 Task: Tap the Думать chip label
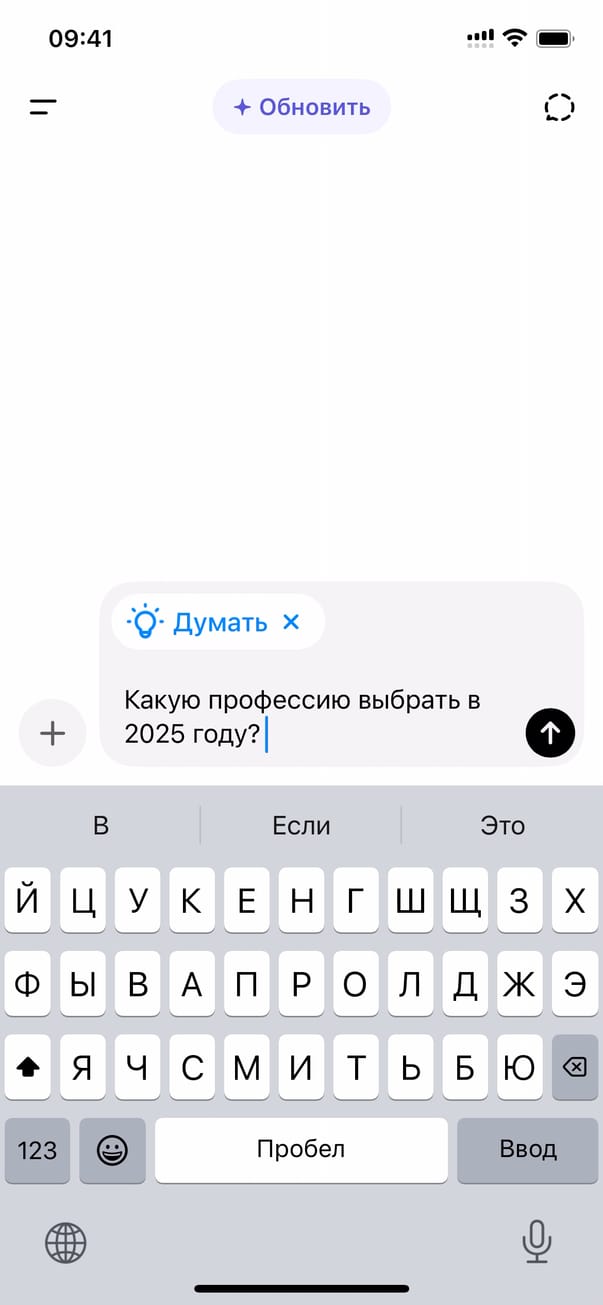click(x=219, y=622)
